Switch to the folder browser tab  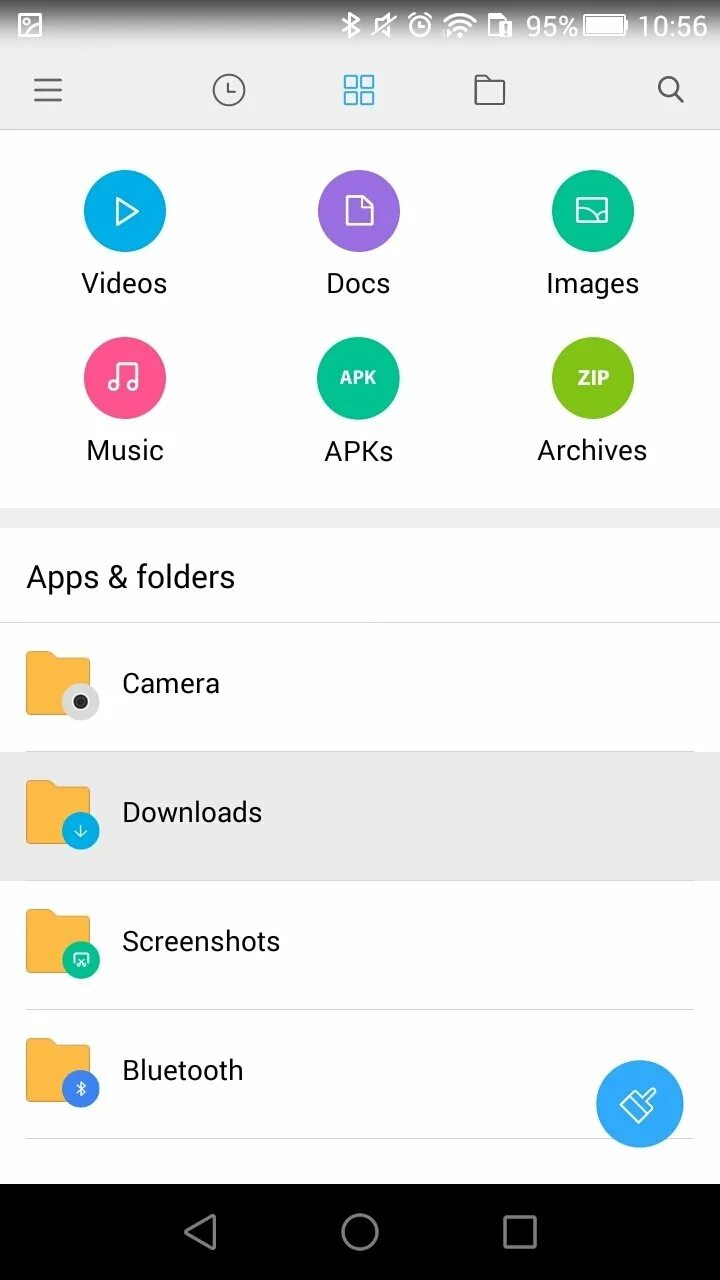489,91
